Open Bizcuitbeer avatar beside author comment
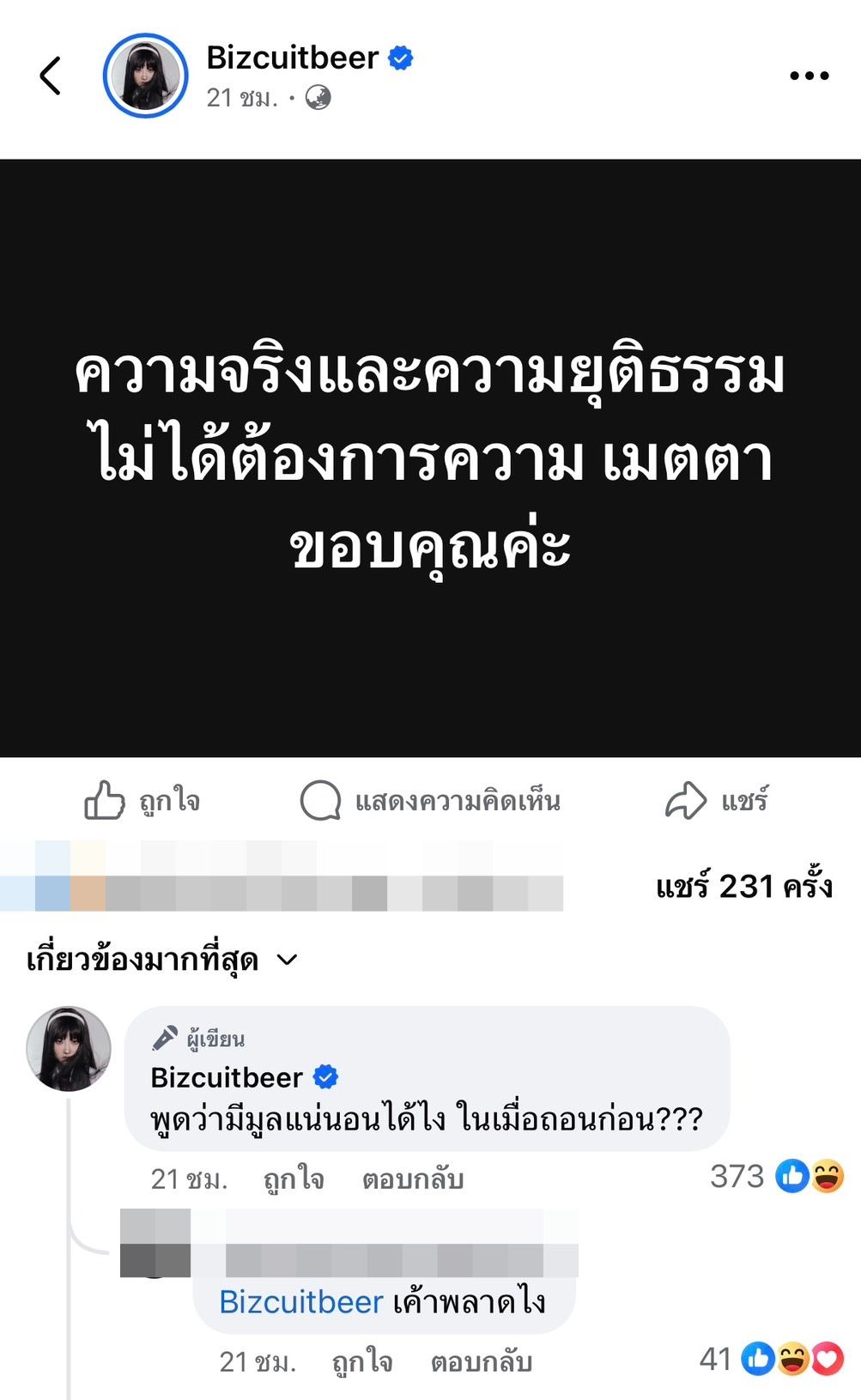The image size is (861, 1400). click(69, 1048)
